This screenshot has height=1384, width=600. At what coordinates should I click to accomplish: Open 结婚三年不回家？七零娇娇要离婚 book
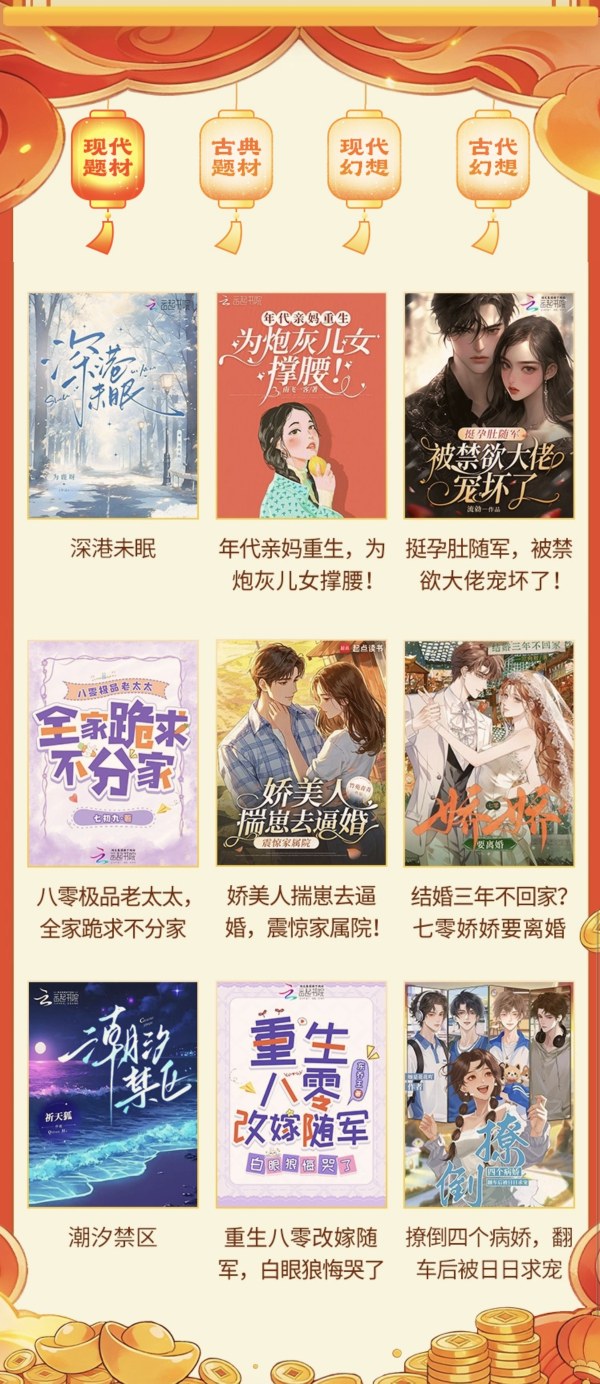point(489,753)
